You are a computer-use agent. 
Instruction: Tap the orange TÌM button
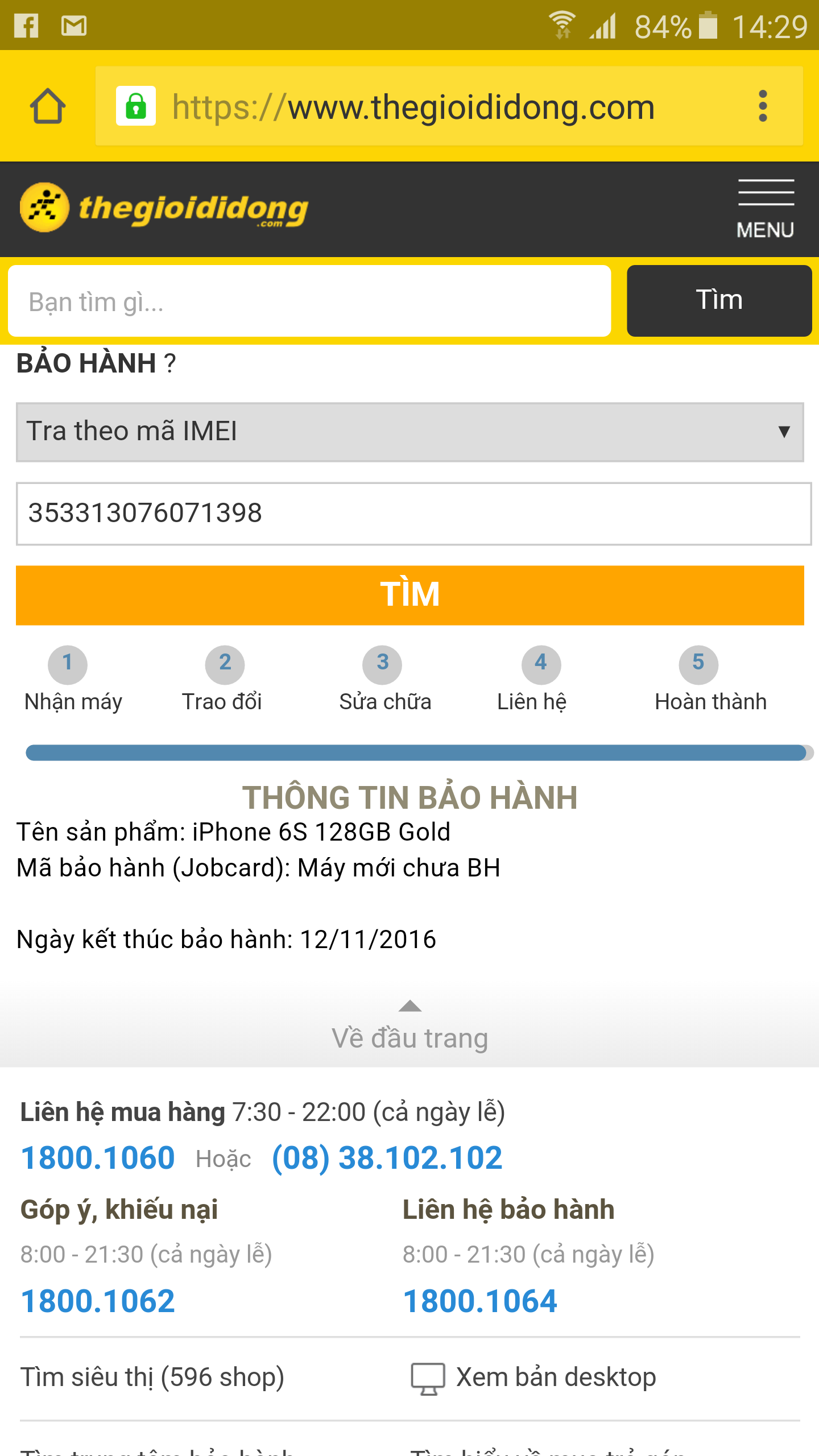[x=409, y=595]
